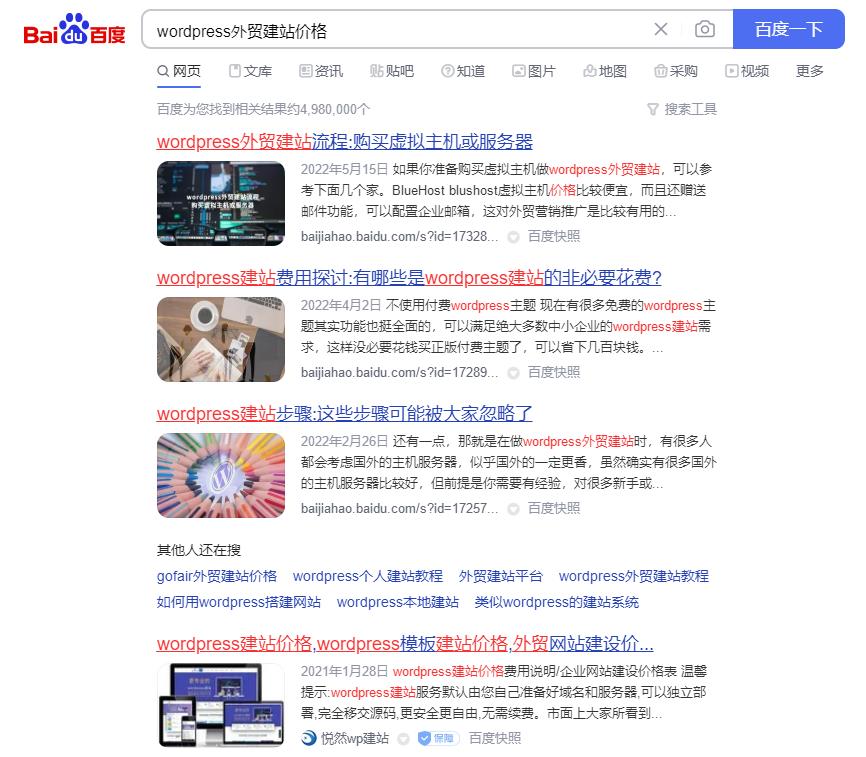Switch to the 图片 tab
The height and width of the screenshot is (757, 866).
(533, 71)
